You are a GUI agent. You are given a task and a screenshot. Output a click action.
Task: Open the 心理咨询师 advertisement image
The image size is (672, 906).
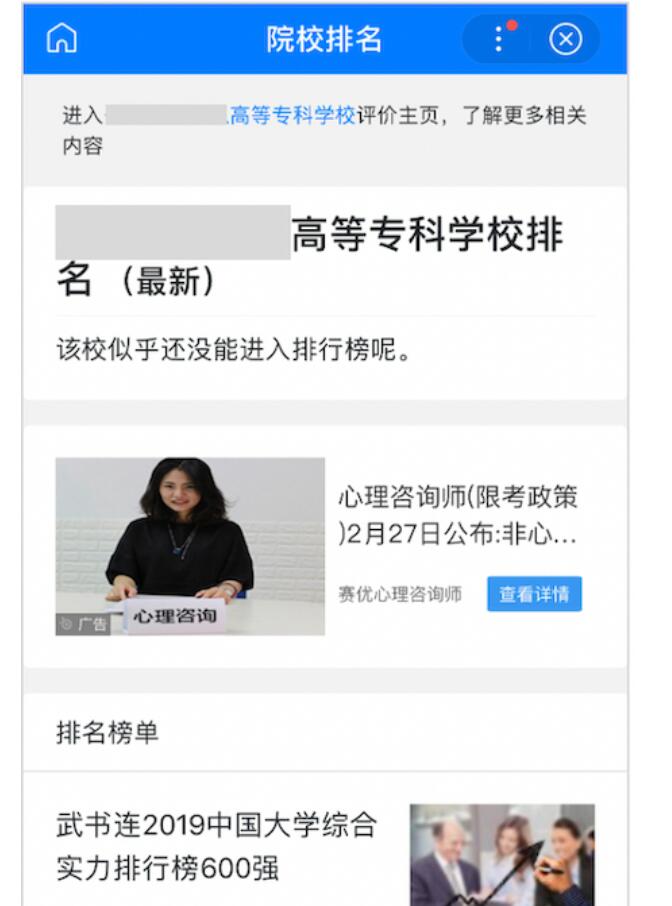(190, 546)
